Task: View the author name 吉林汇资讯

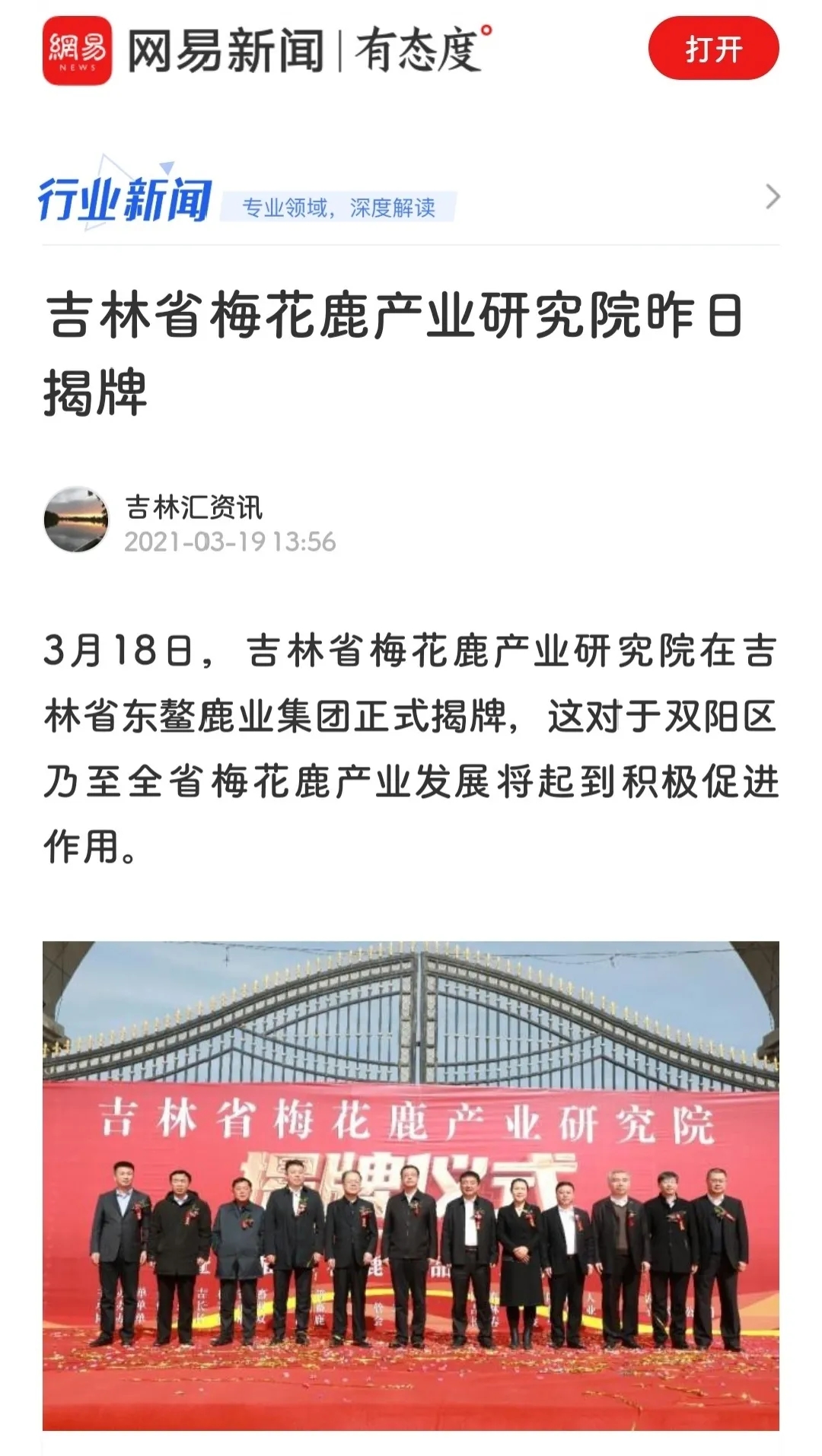Action: pos(193,507)
